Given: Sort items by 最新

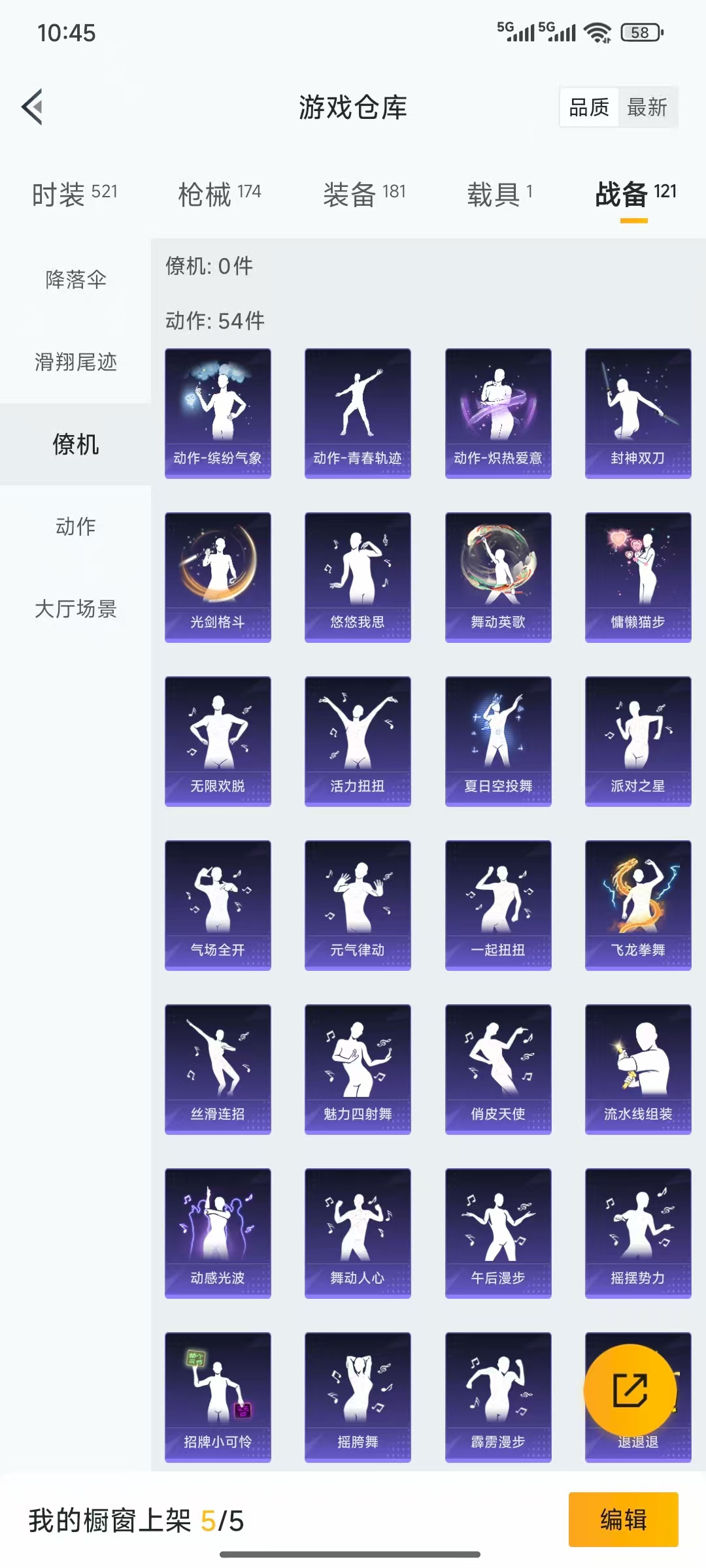Looking at the screenshot, I should pyautogui.click(x=647, y=107).
